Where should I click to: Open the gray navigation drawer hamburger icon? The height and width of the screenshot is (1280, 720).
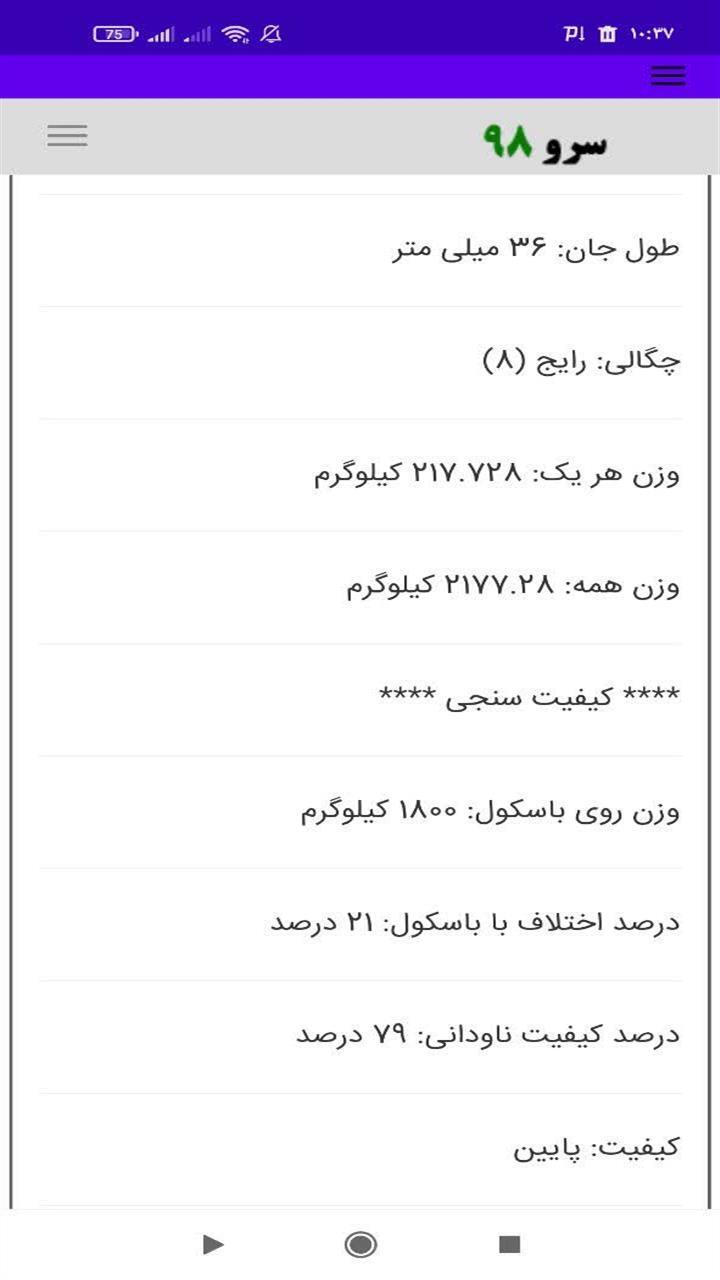tap(67, 135)
